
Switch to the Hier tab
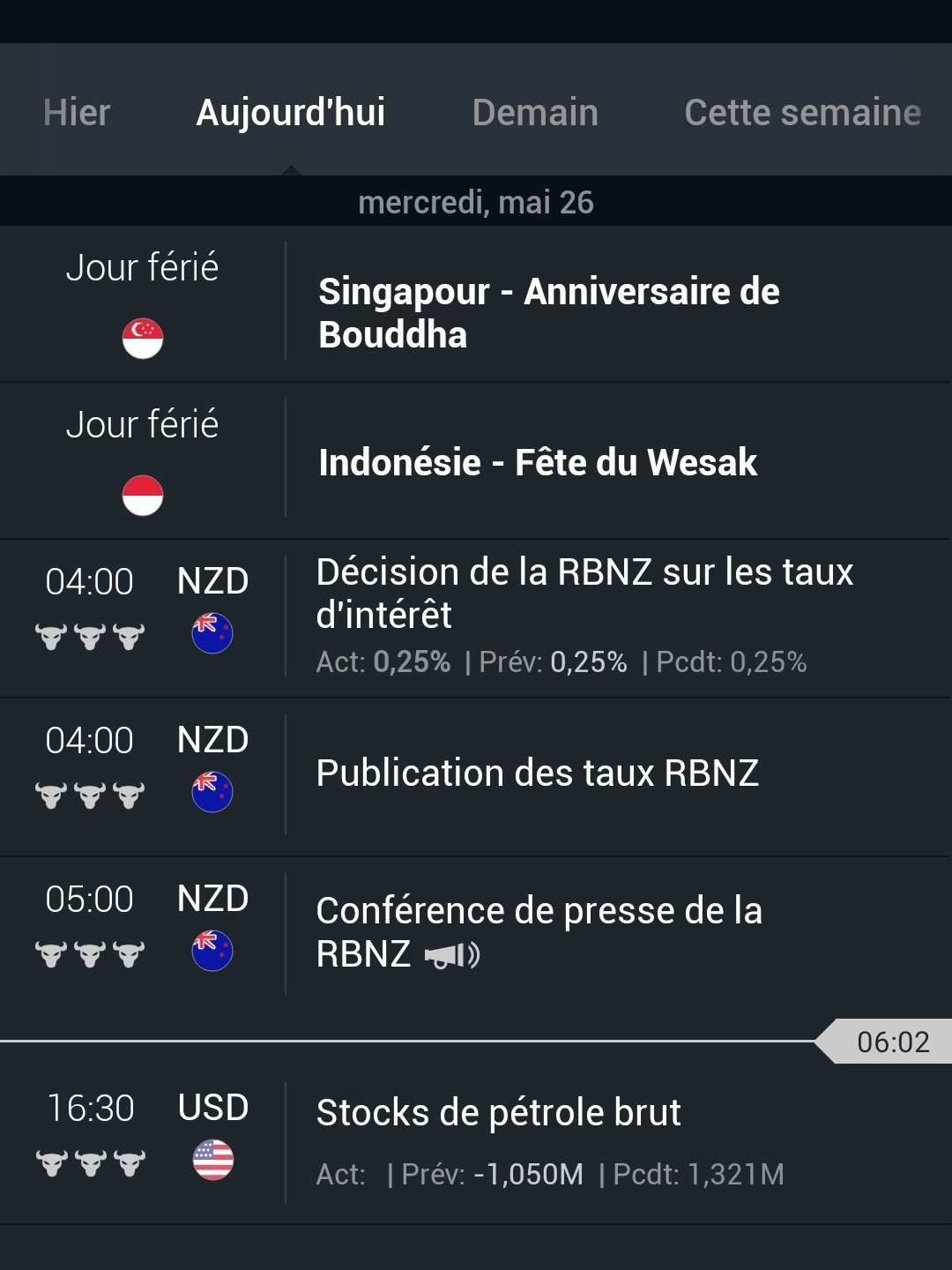77,113
